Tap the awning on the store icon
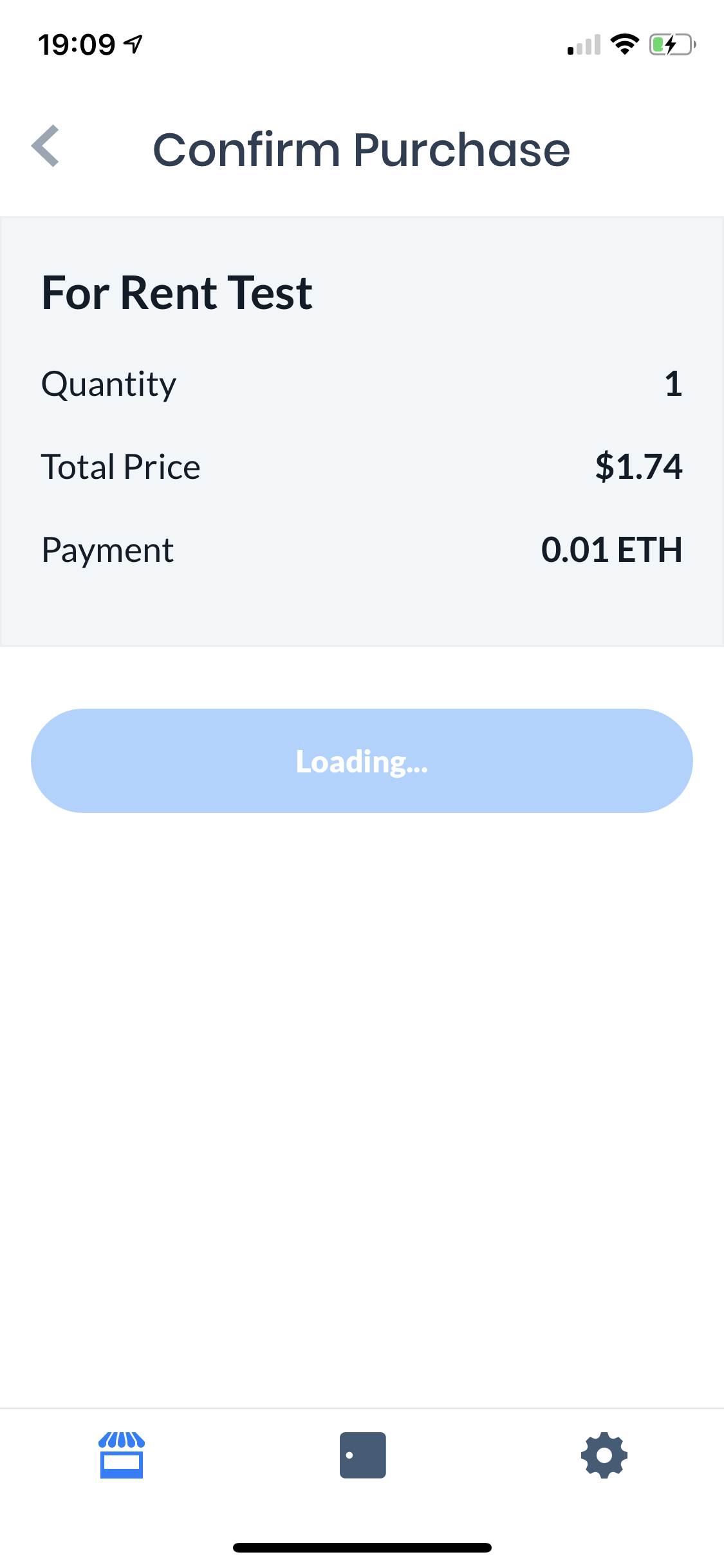The image size is (724, 1568). click(121, 1442)
